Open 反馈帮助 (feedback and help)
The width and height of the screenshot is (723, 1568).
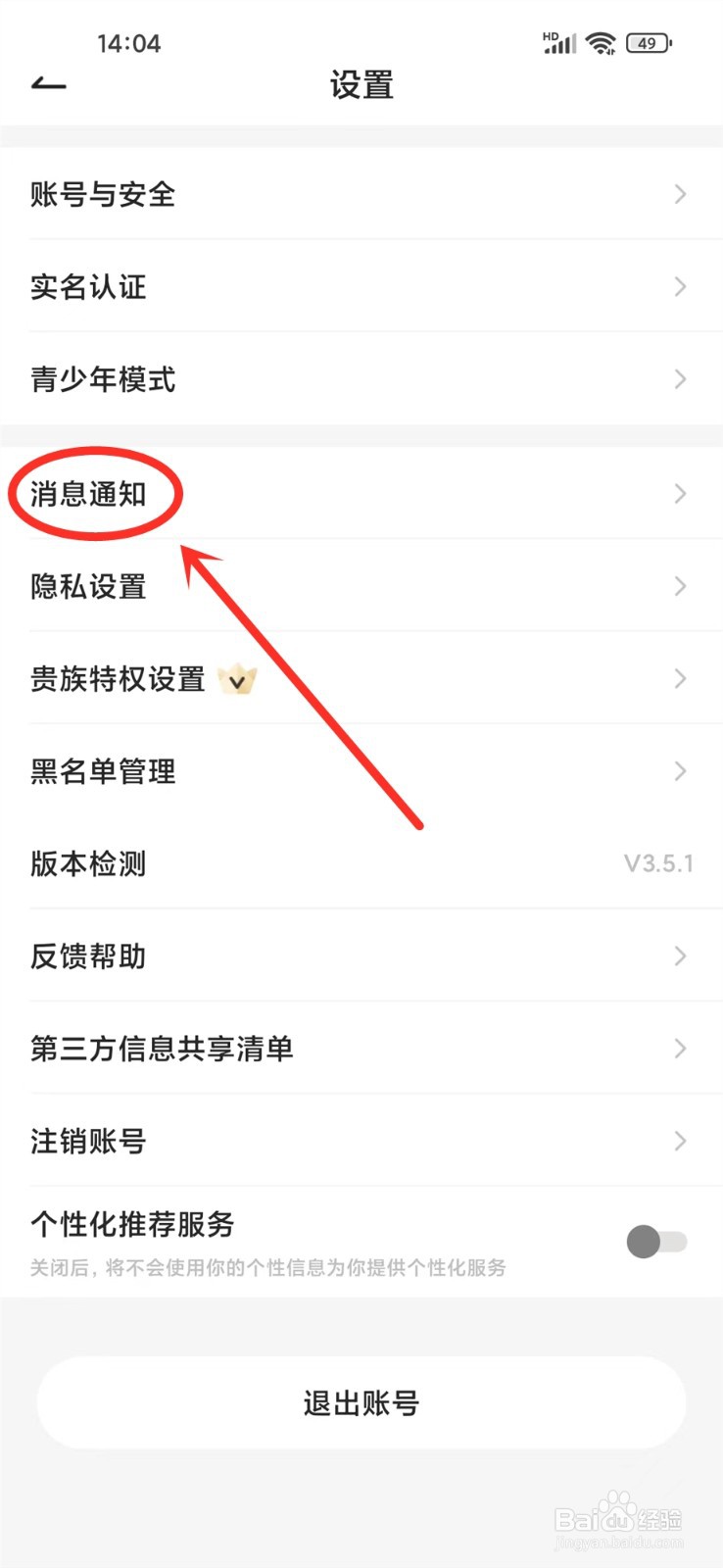[x=87, y=956]
